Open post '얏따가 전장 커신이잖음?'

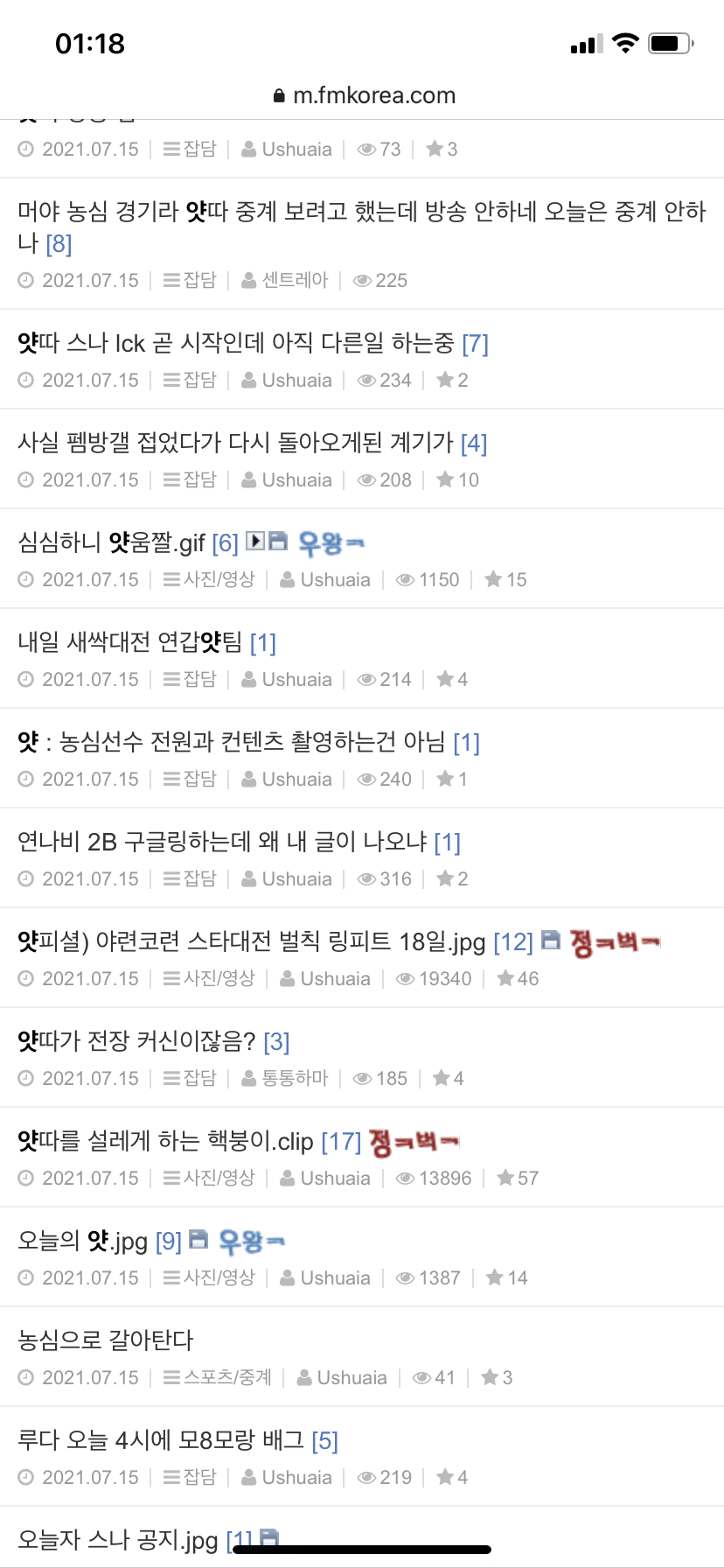[x=136, y=1042]
